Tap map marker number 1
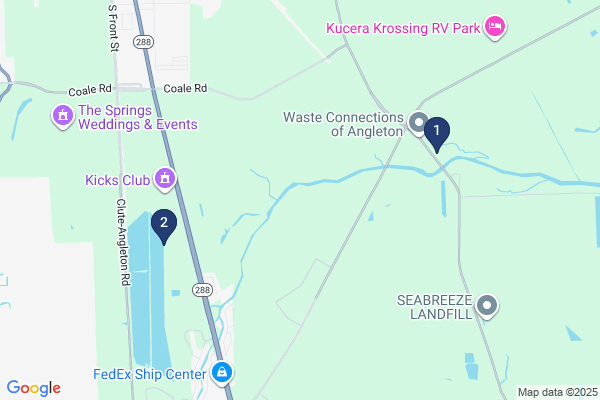This screenshot has height=400, width=600. pyautogui.click(x=436, y=131)
